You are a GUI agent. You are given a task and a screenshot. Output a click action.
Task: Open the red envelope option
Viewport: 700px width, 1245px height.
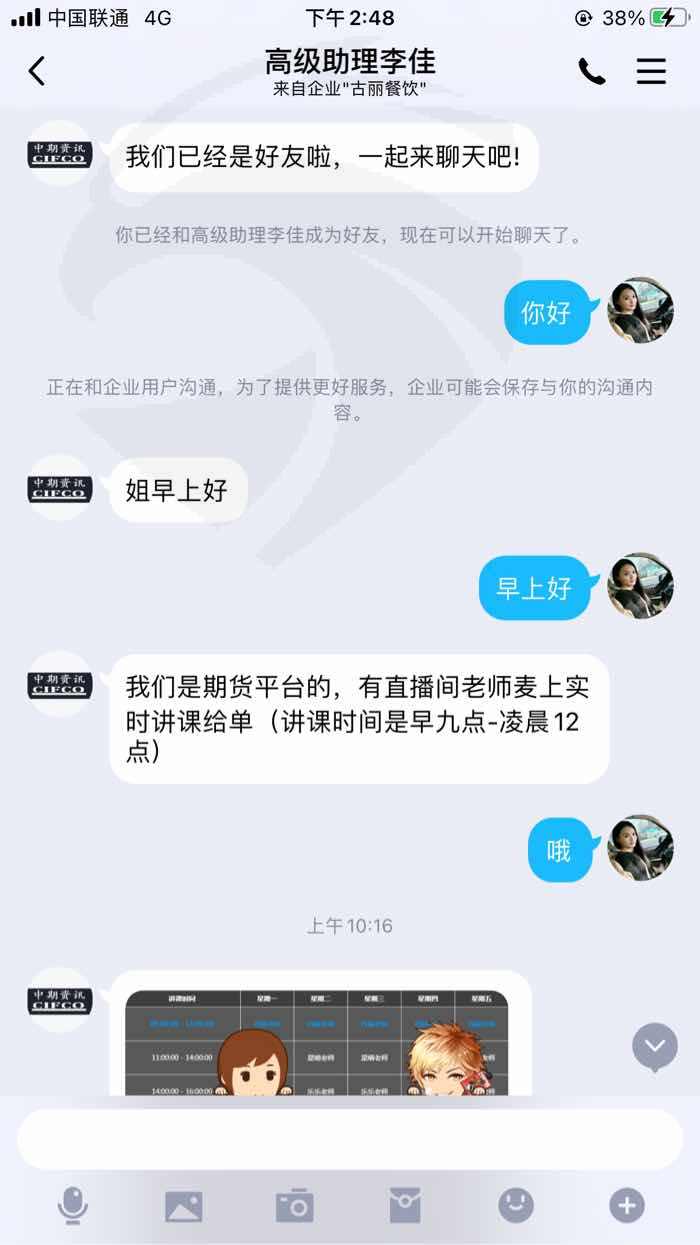405,1206
